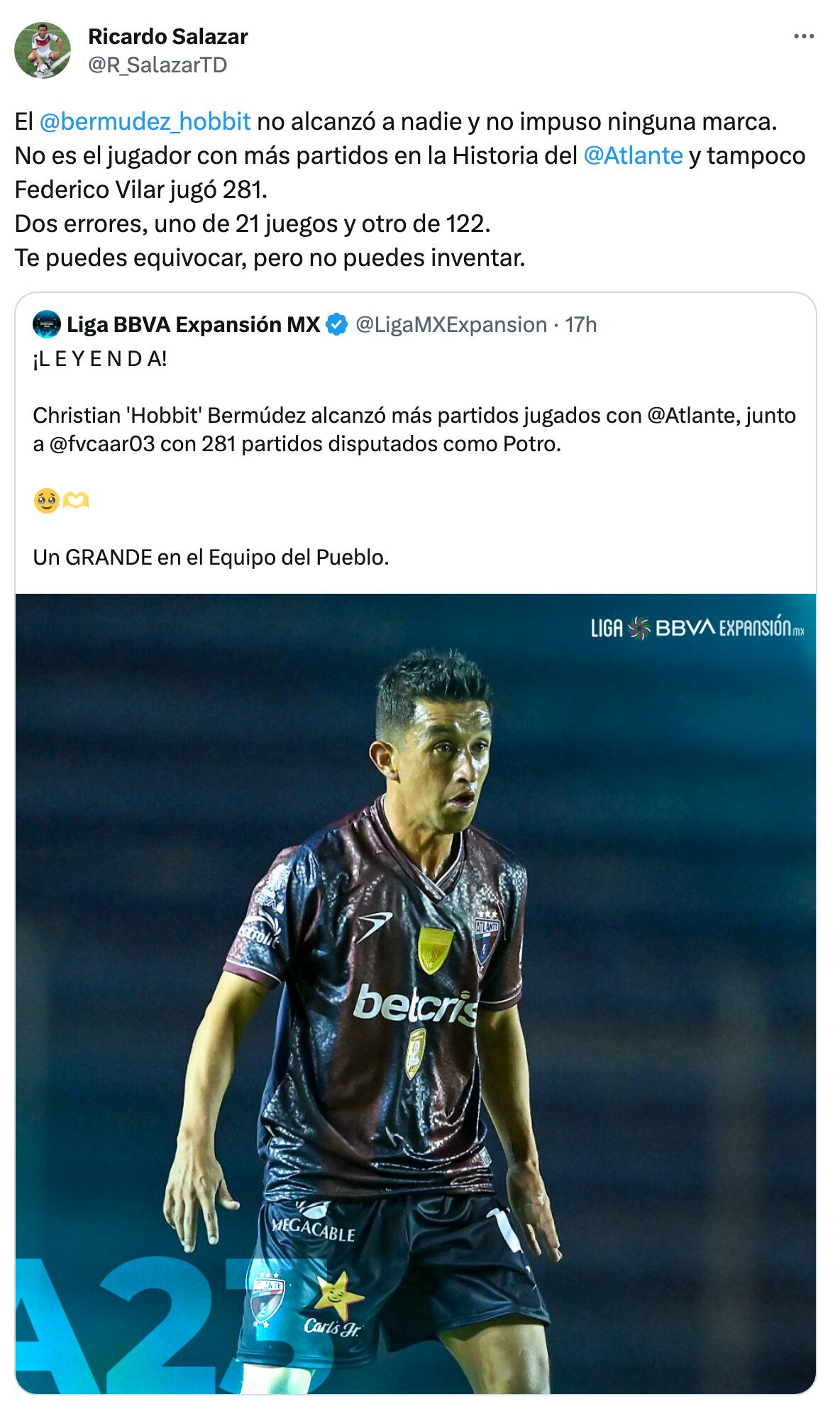Viewport: 840px width, 1411px height.
Task: Select the '¡L E Y E N D A!' quote text
Action: (x=99, y=358)
